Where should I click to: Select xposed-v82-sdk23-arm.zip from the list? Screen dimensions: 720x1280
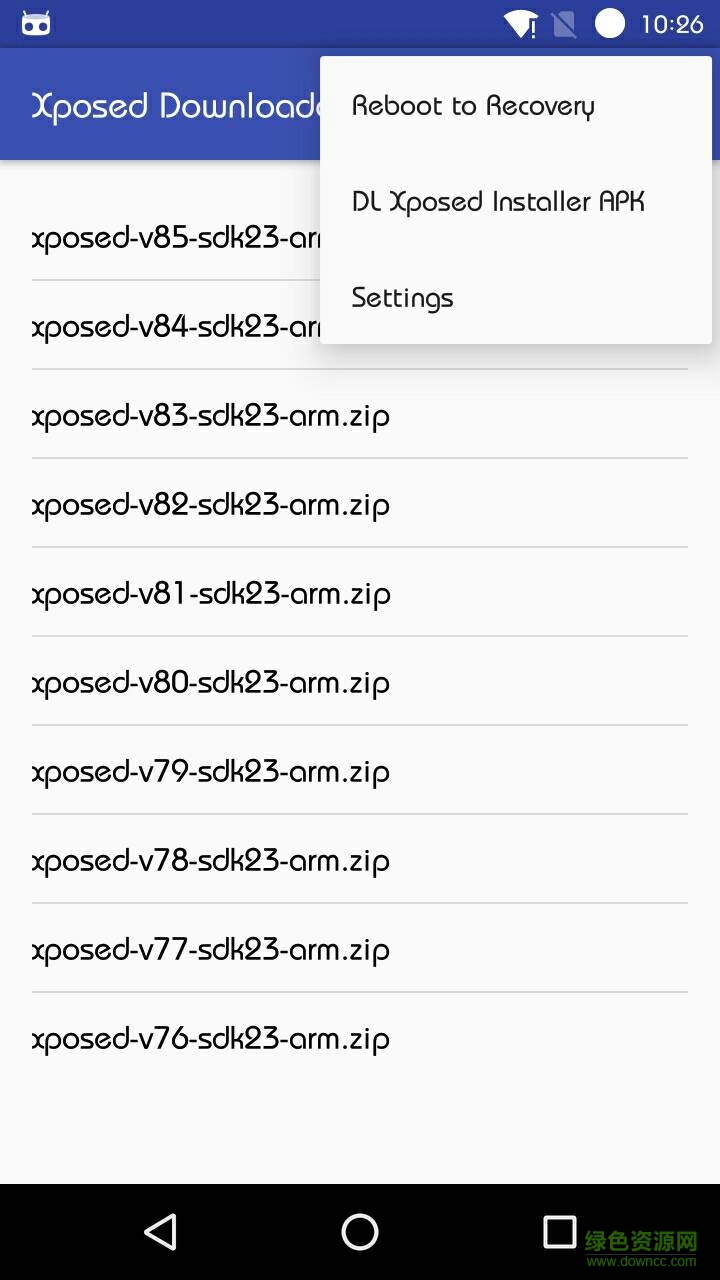click(x=209, y=504)
